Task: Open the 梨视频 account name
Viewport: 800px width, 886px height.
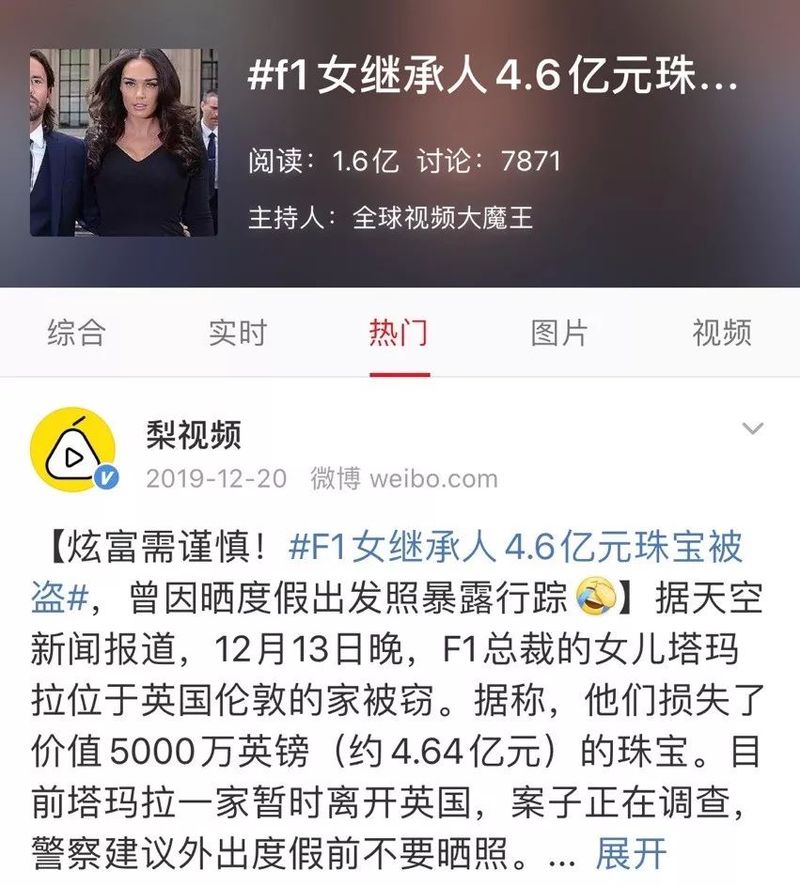Action: [x=193, y=433]
